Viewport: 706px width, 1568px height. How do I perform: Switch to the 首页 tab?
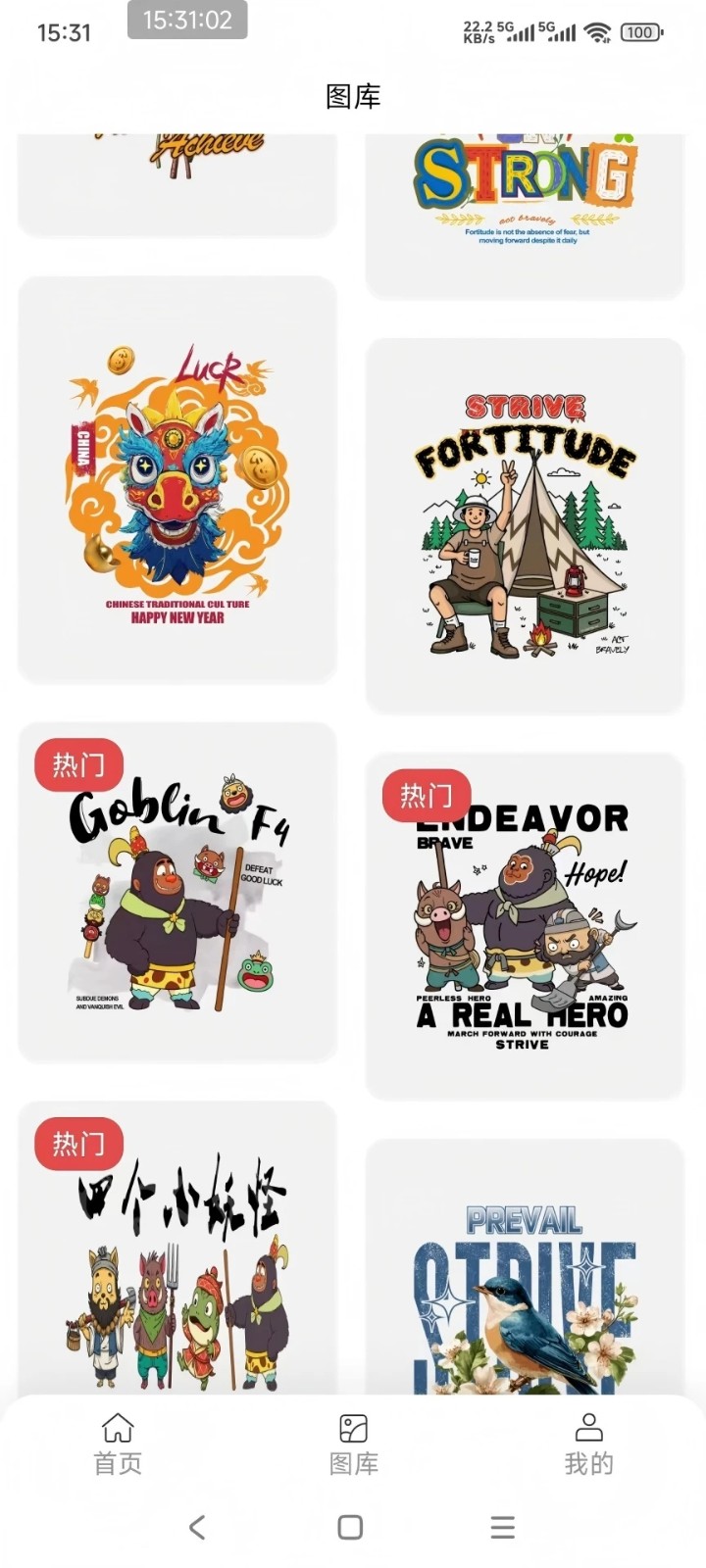[x=118, y=1444]
